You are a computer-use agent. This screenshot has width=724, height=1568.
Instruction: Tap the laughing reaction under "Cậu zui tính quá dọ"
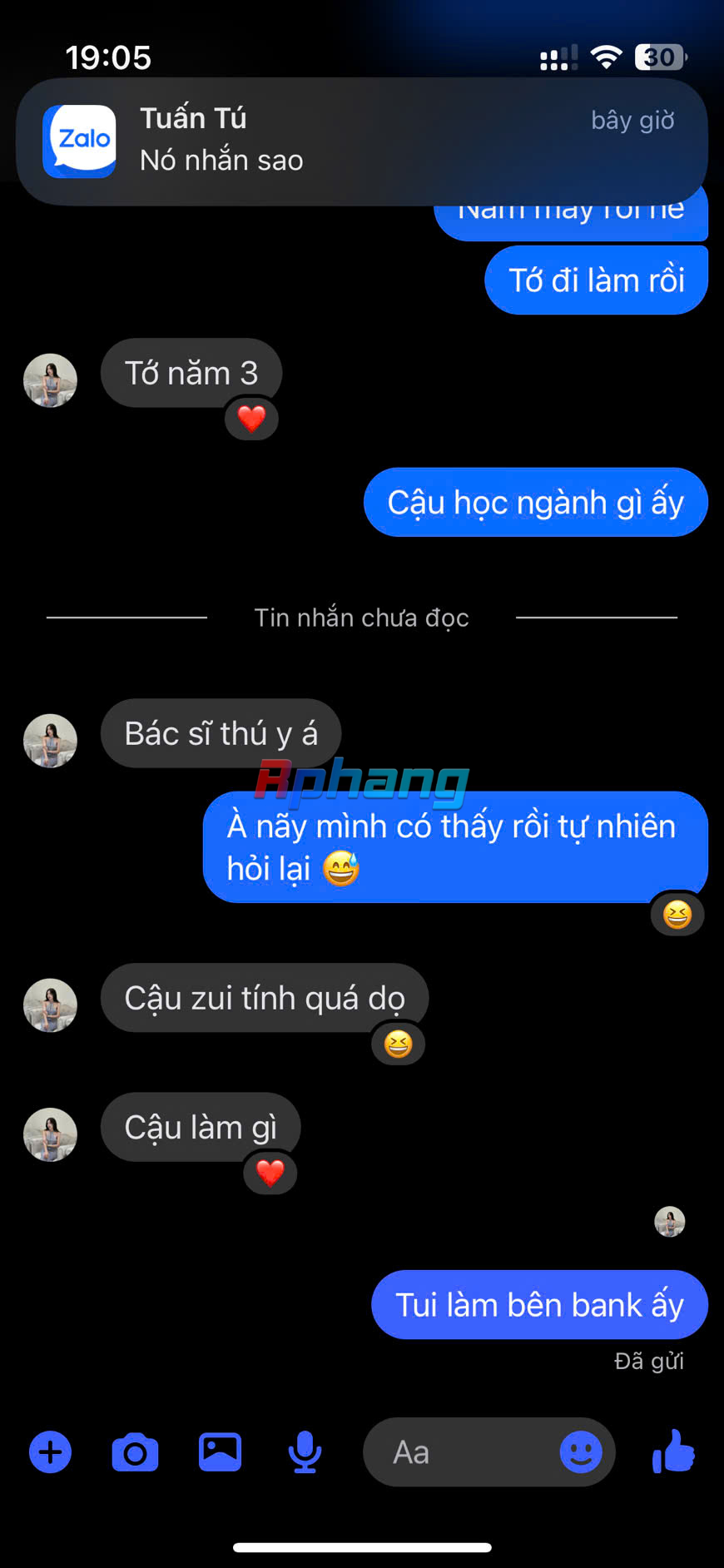(x=398, y=1044)
